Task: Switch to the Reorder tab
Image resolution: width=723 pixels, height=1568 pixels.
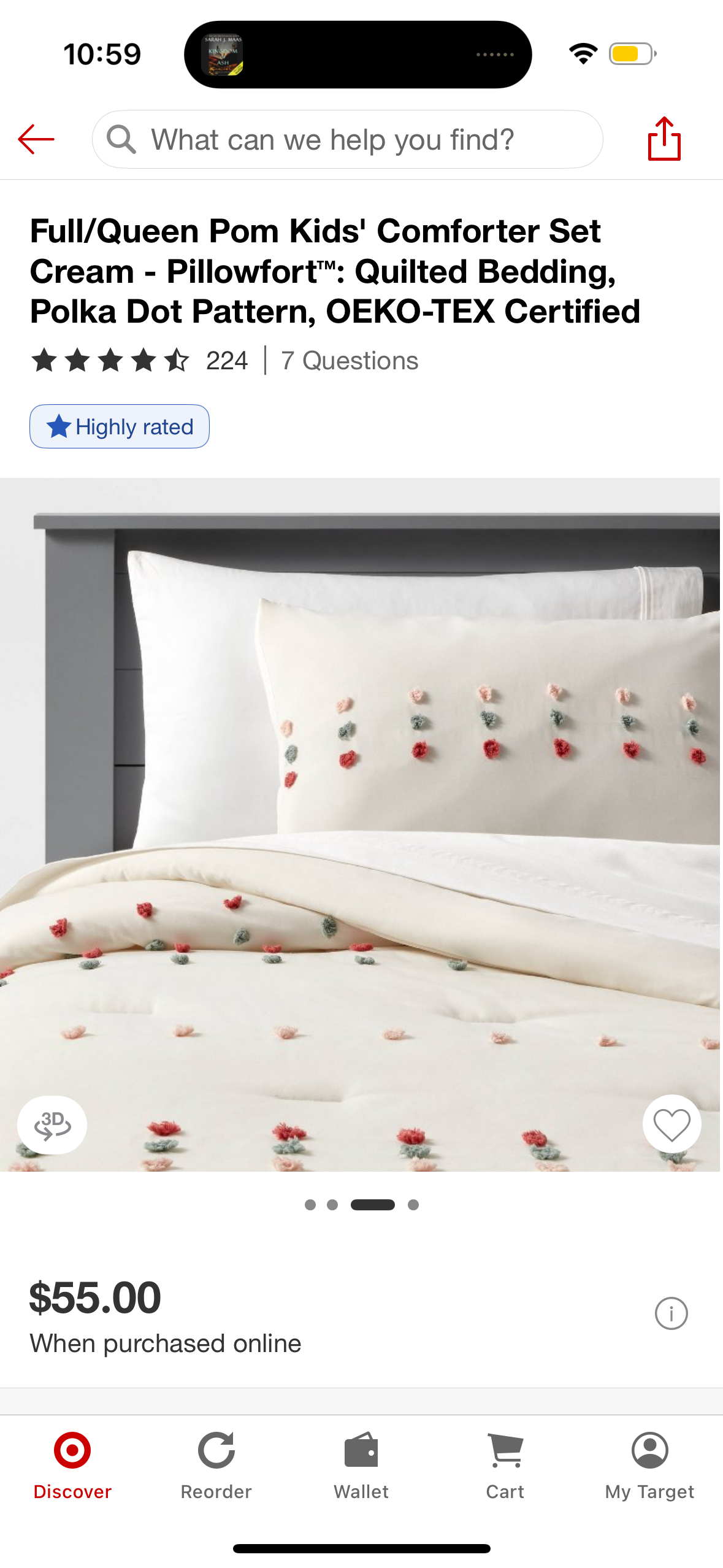Action: 216,1466
